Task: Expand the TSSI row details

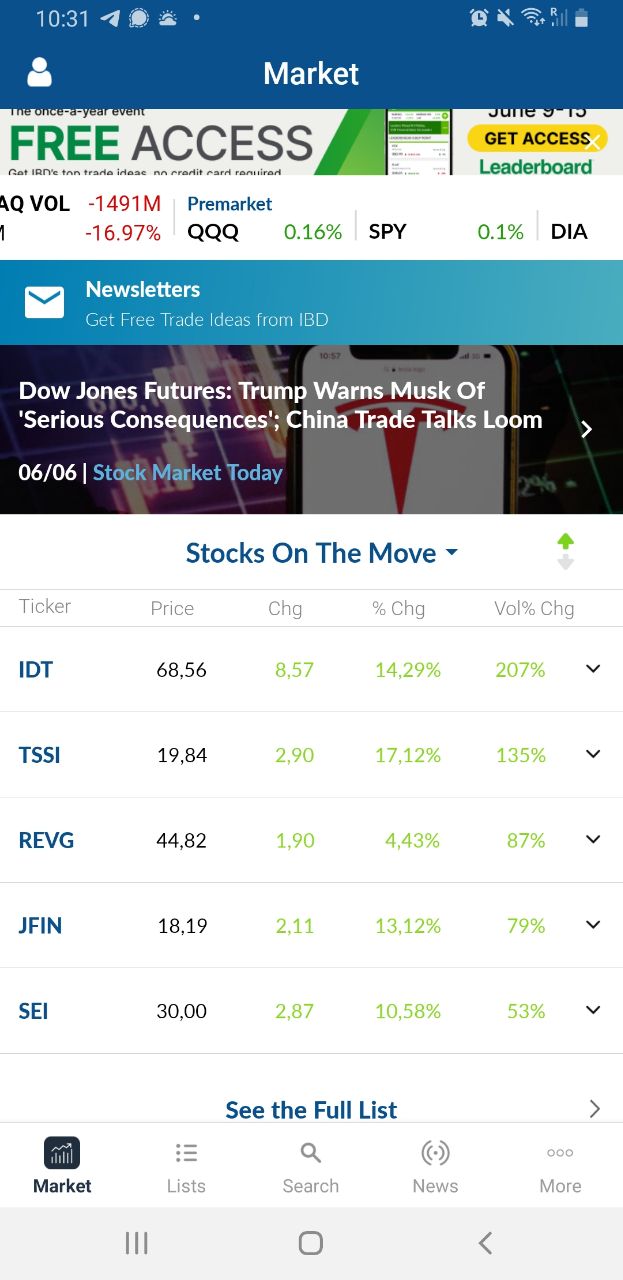Action: click(593, 754)
